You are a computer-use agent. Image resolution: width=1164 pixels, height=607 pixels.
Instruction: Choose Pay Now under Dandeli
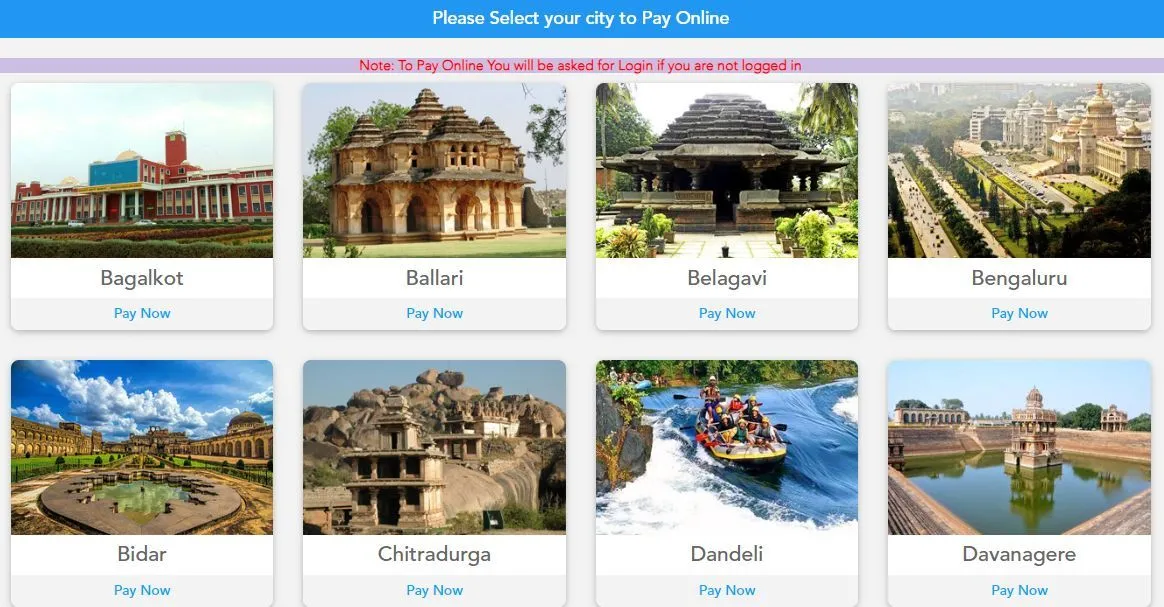(x=727, y=590)
